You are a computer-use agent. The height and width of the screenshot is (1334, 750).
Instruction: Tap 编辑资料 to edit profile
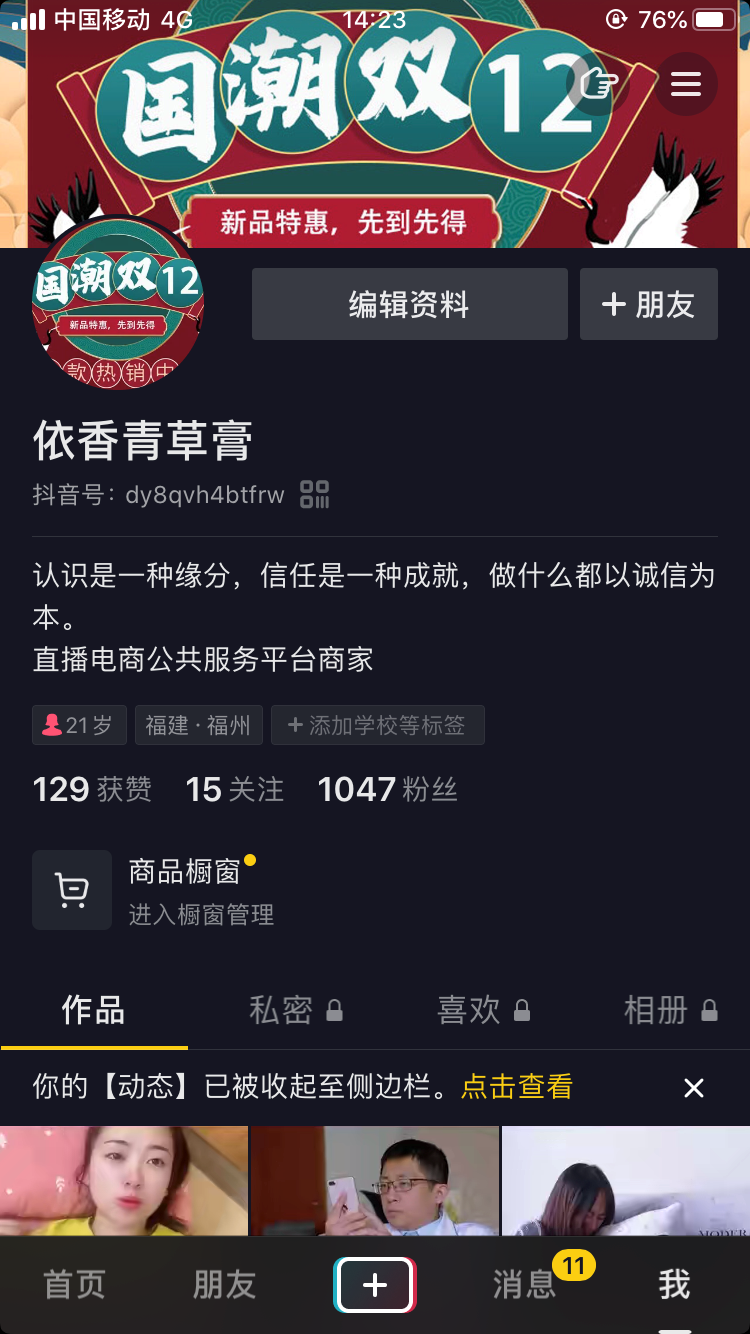pos(409,304)
